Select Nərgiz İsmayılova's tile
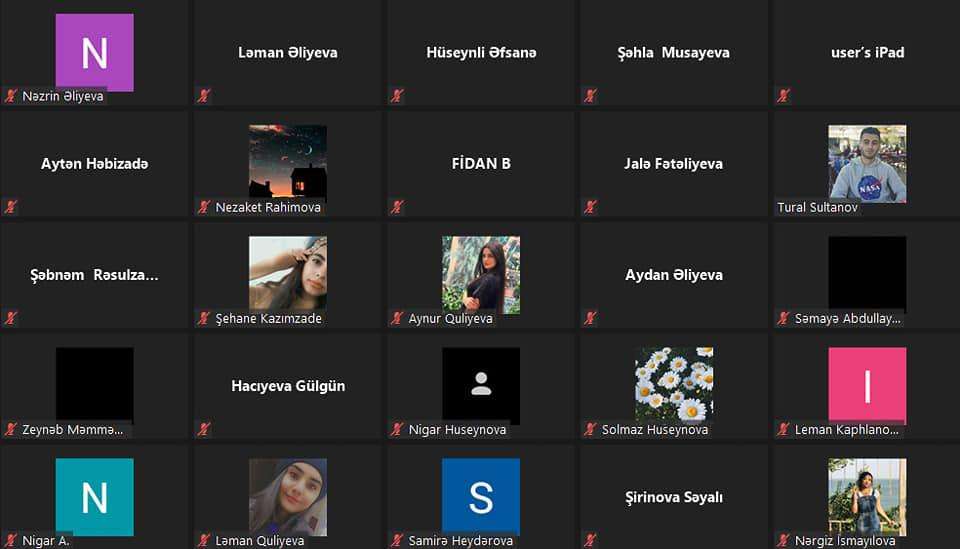Screen dimensions: 960x549 point(867,496)
